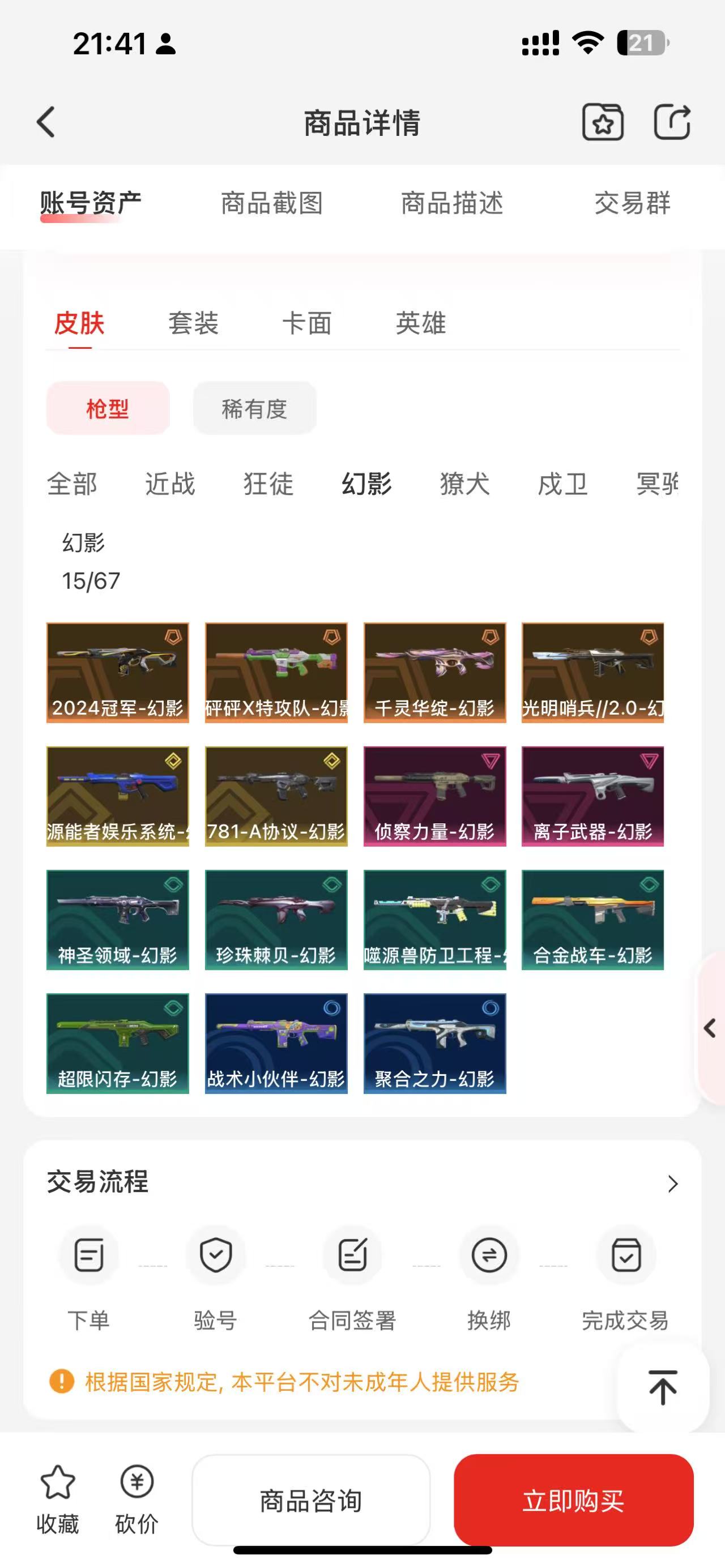Open 商品咨询 to ask seller
The image size is (725, 1568).
coord(311,1501)
